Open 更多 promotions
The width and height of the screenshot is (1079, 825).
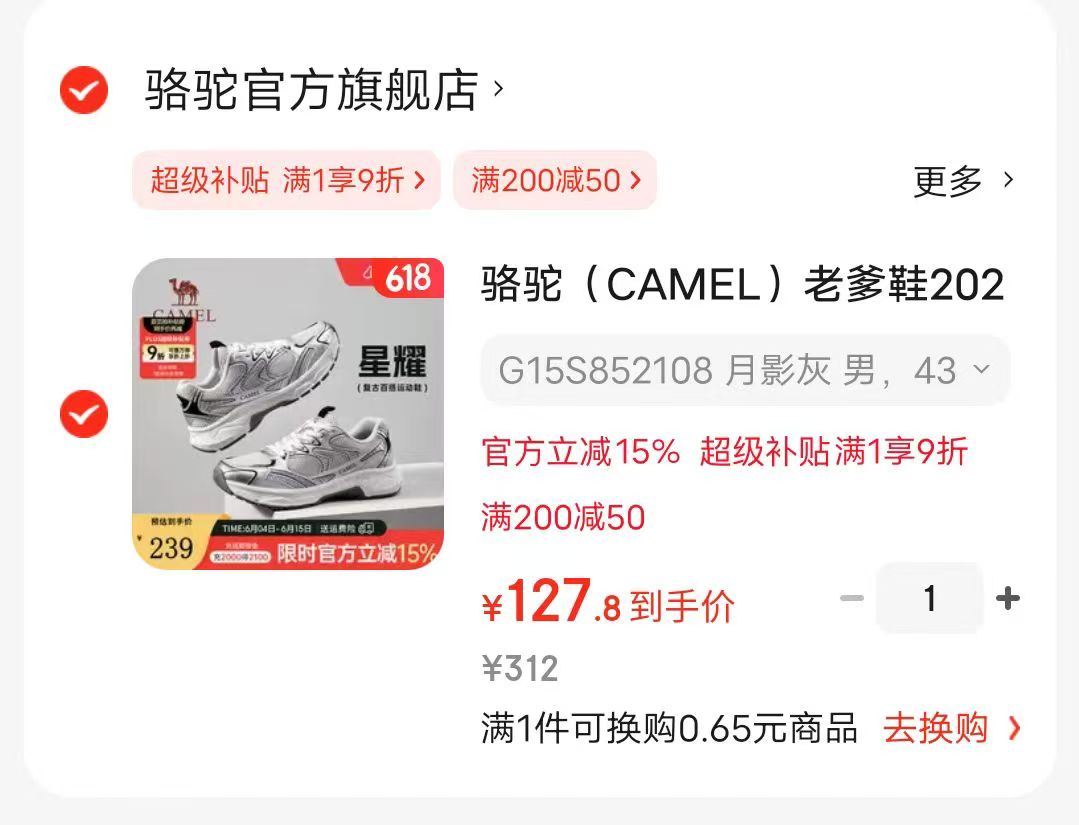click(x=962, y=181)
